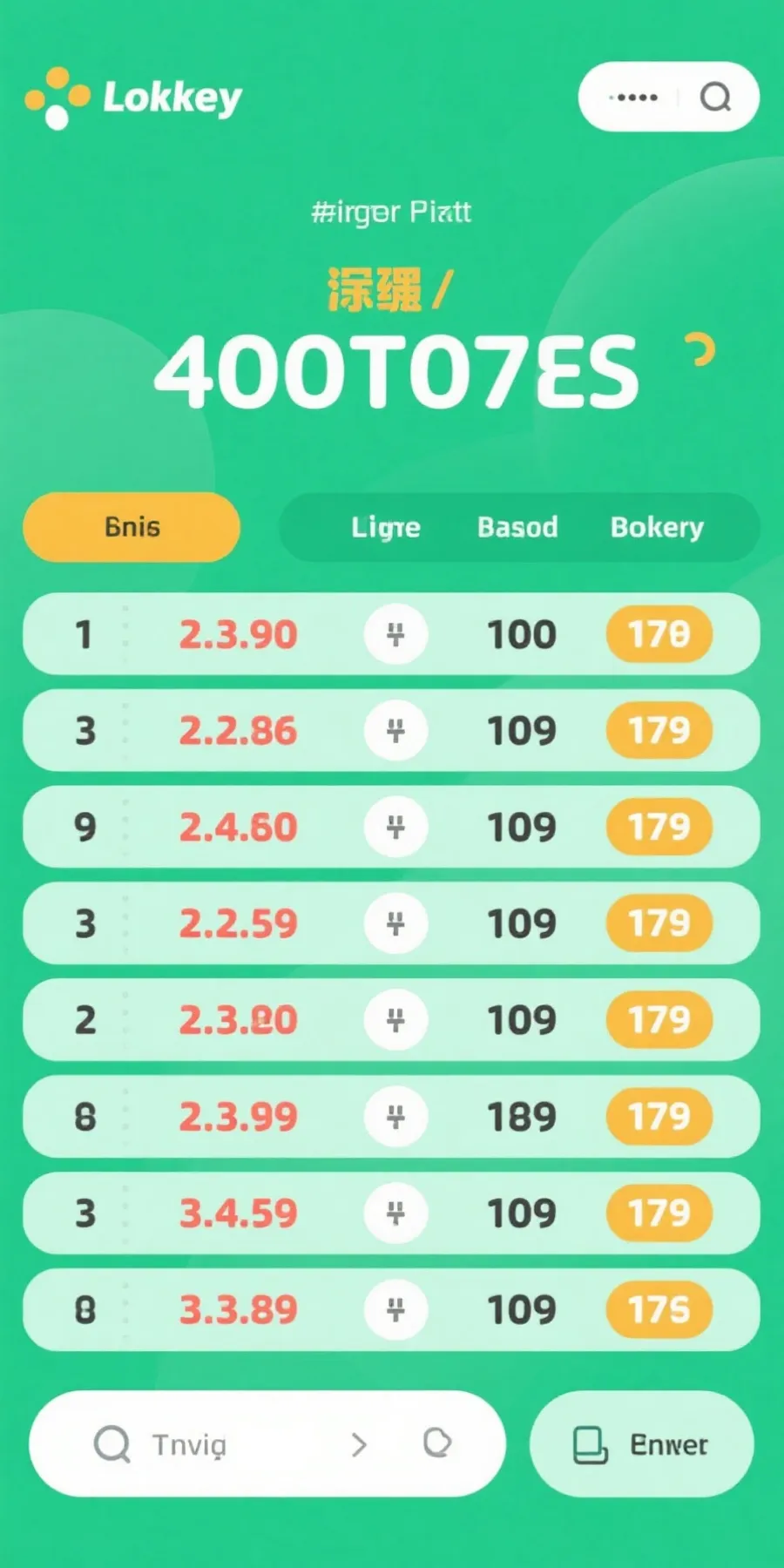Switch to the Ligne tab

point(386,527)
